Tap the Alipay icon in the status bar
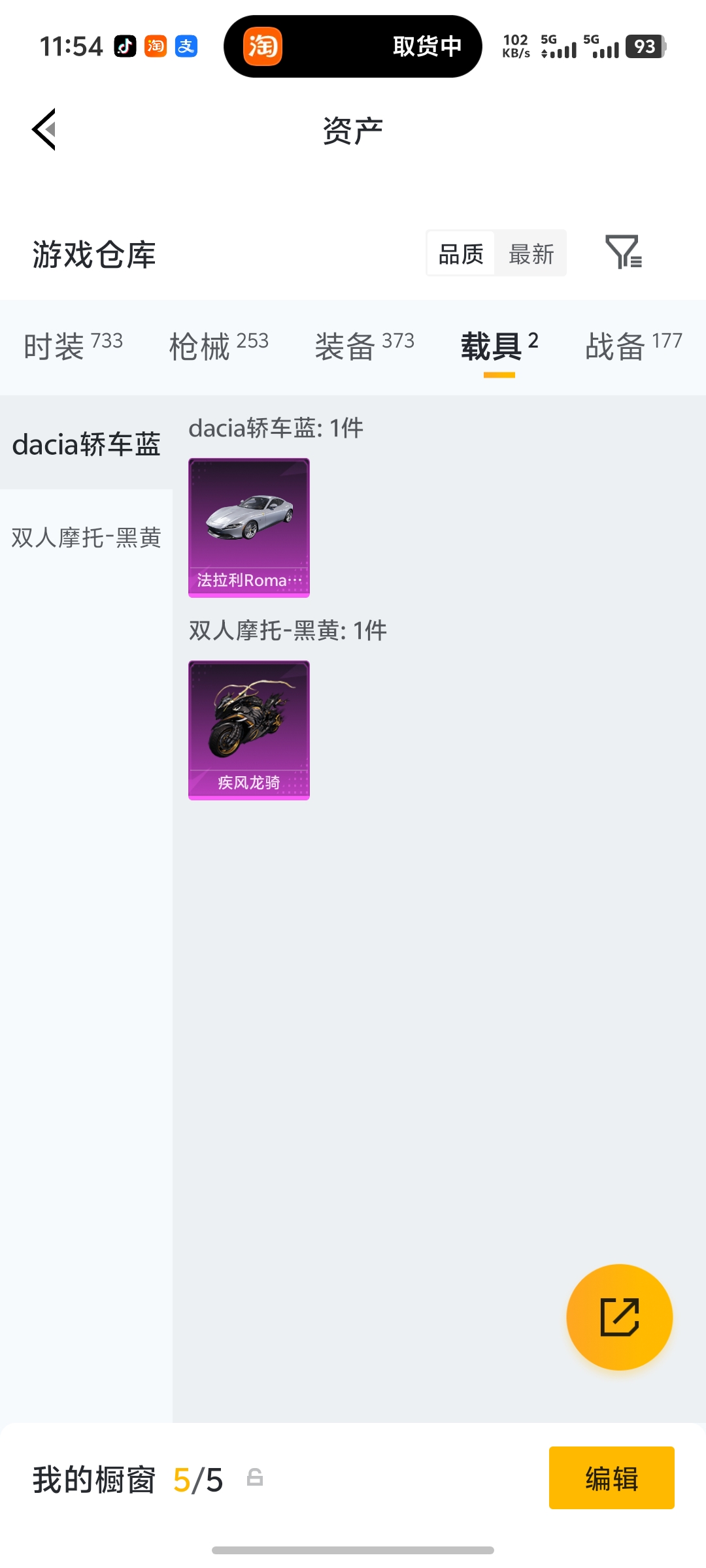 185,46
